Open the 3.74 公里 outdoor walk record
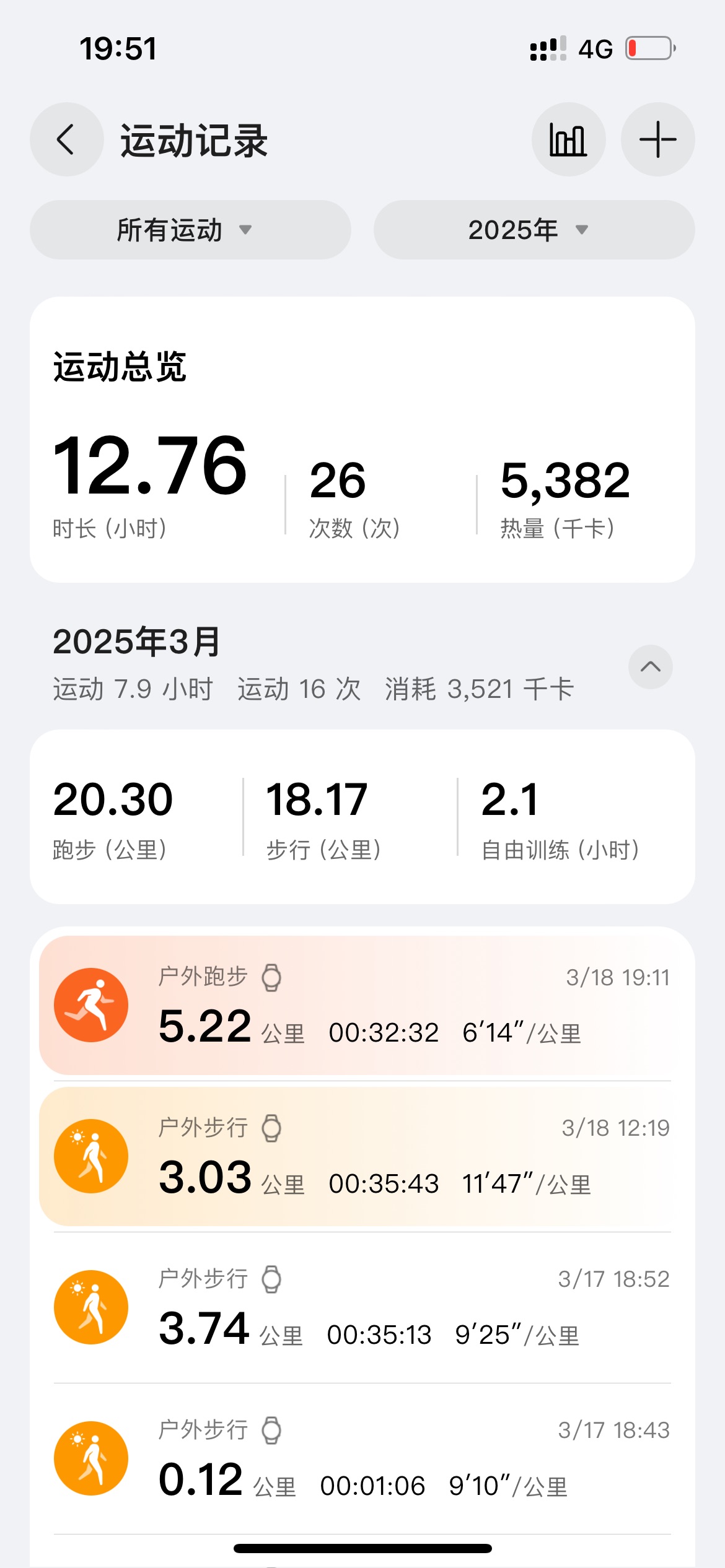Screen dimensions: 725x1568 pyautogui.click(x=362, y=1307)
